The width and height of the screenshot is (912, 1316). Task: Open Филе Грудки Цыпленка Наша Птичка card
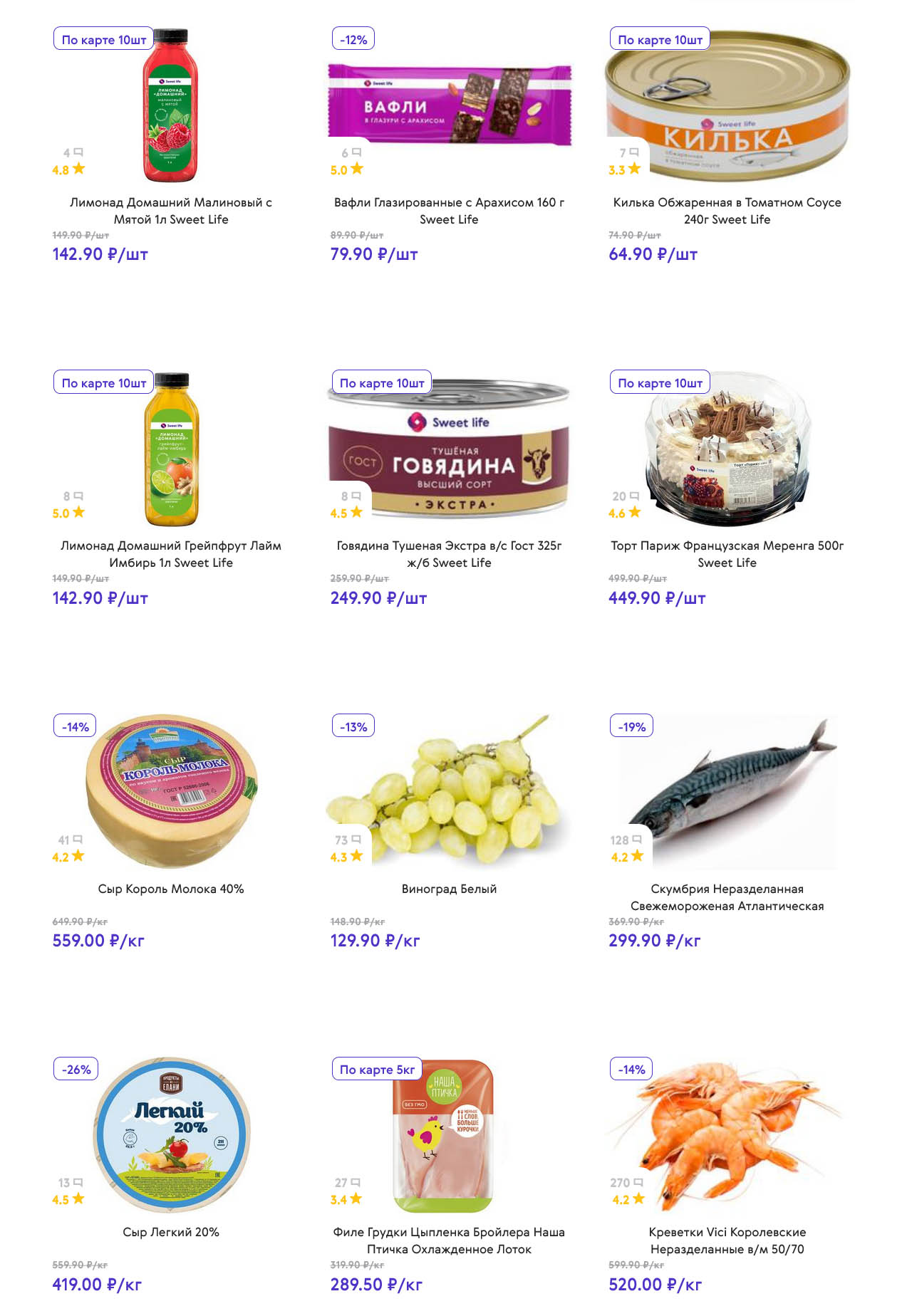click(449, 1240)
